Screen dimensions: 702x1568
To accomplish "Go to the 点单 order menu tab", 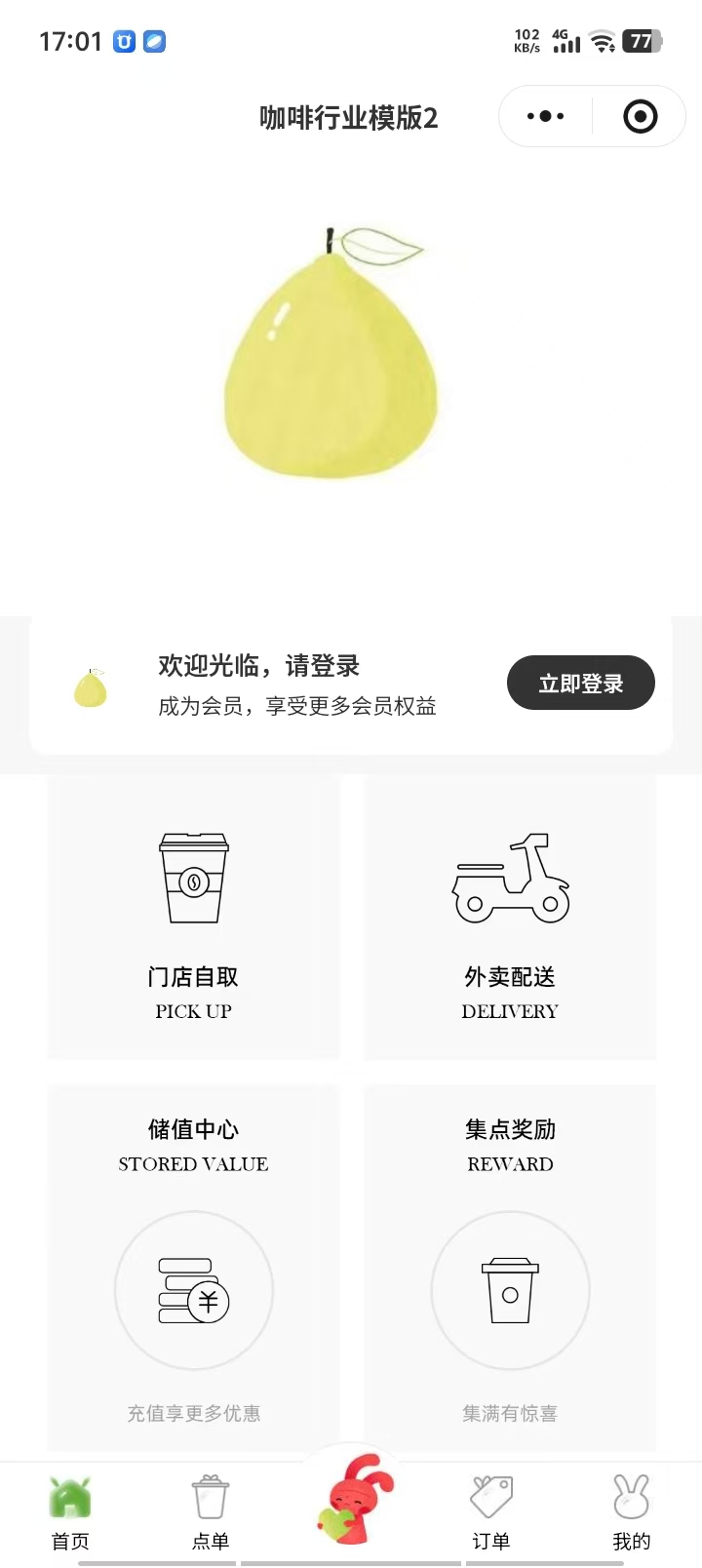I will (211, 1513).
